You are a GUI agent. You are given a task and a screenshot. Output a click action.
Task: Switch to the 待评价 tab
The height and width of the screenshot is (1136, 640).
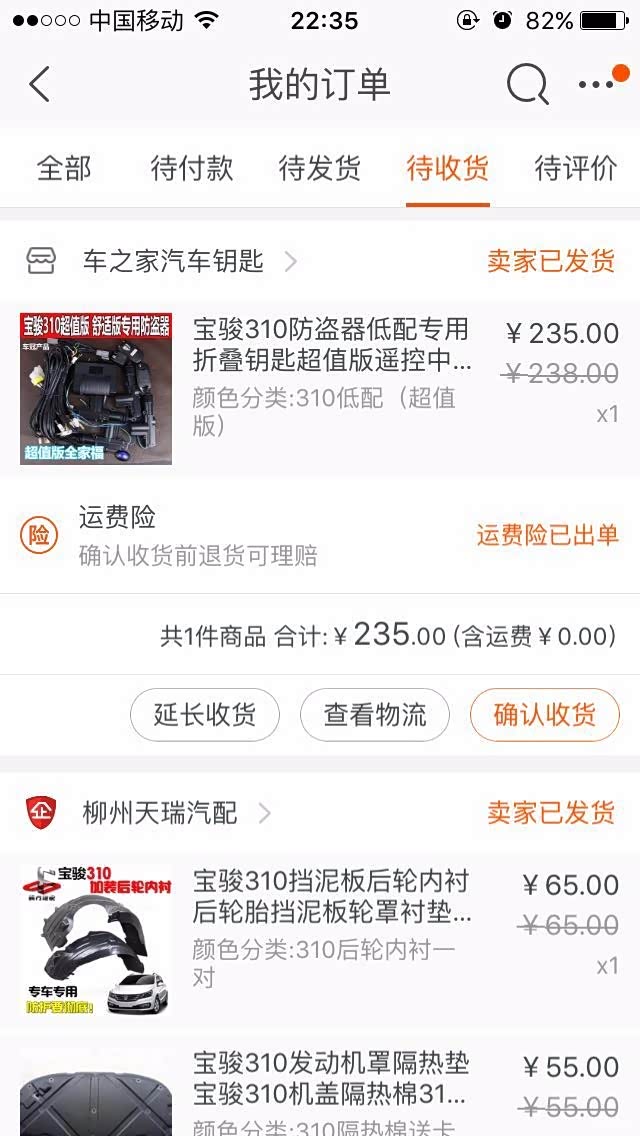(575, 168)
